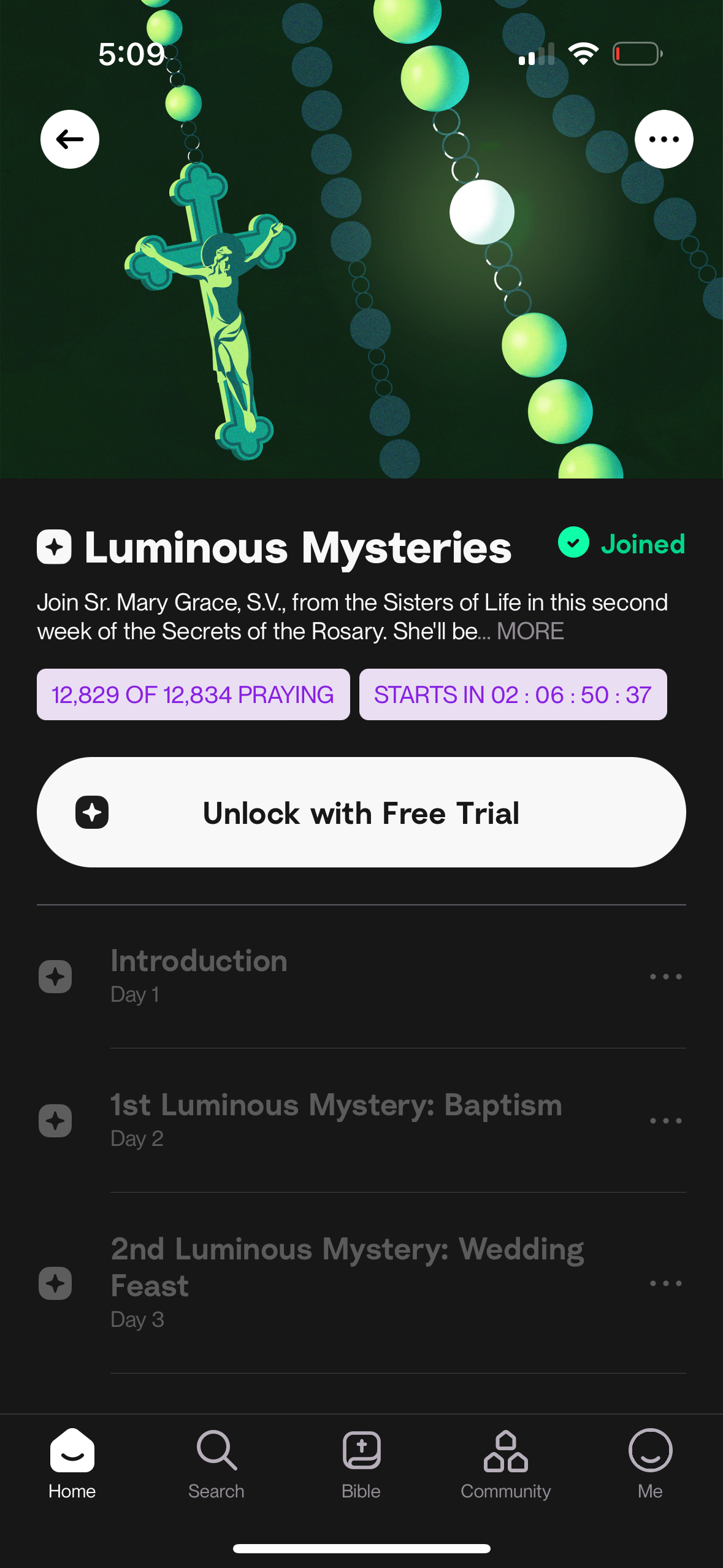Open the top overflow menu
Image resolution: width=723 pixels, height=1568 pixels.
click(x=664, y=139)
